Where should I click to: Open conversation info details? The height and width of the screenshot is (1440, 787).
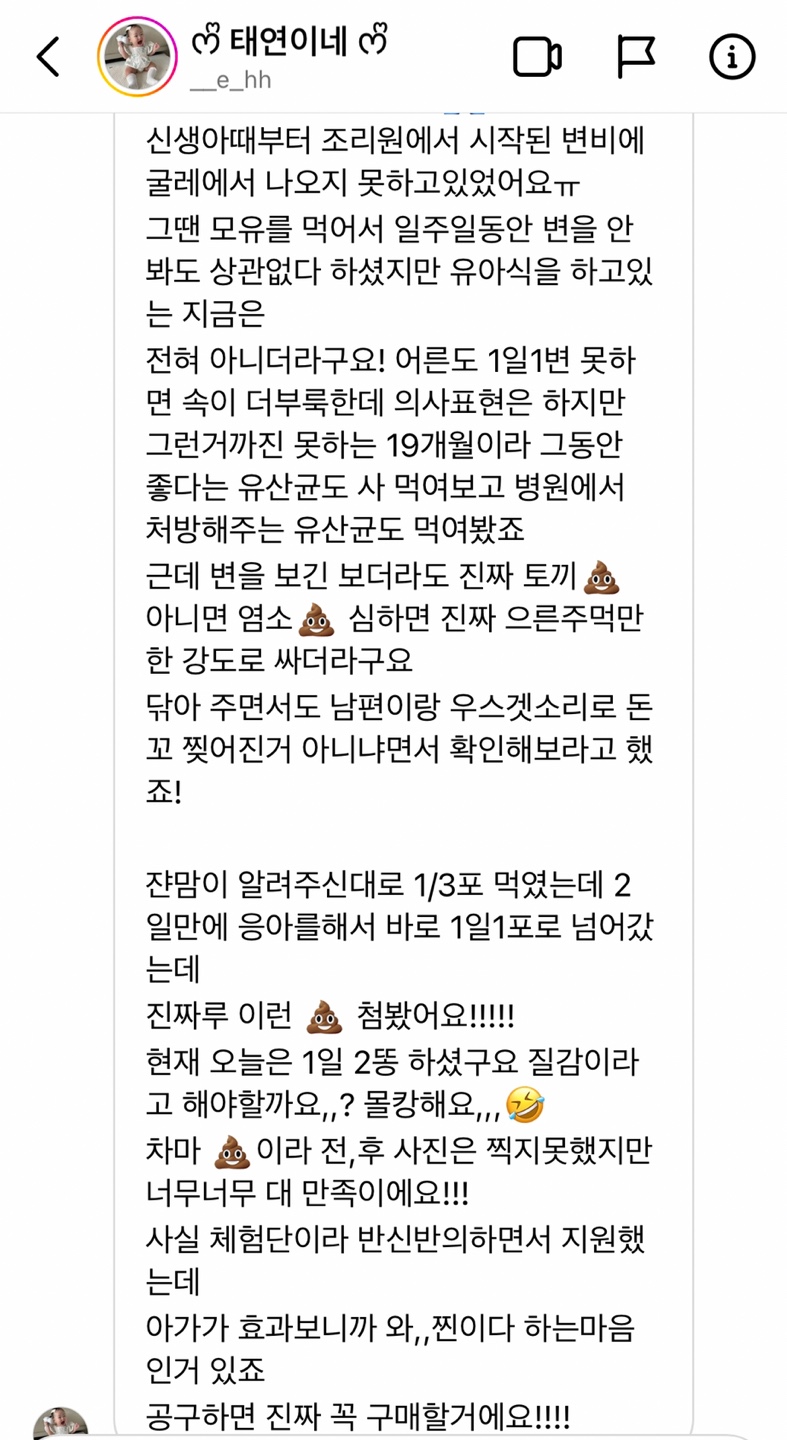(732, 57)
